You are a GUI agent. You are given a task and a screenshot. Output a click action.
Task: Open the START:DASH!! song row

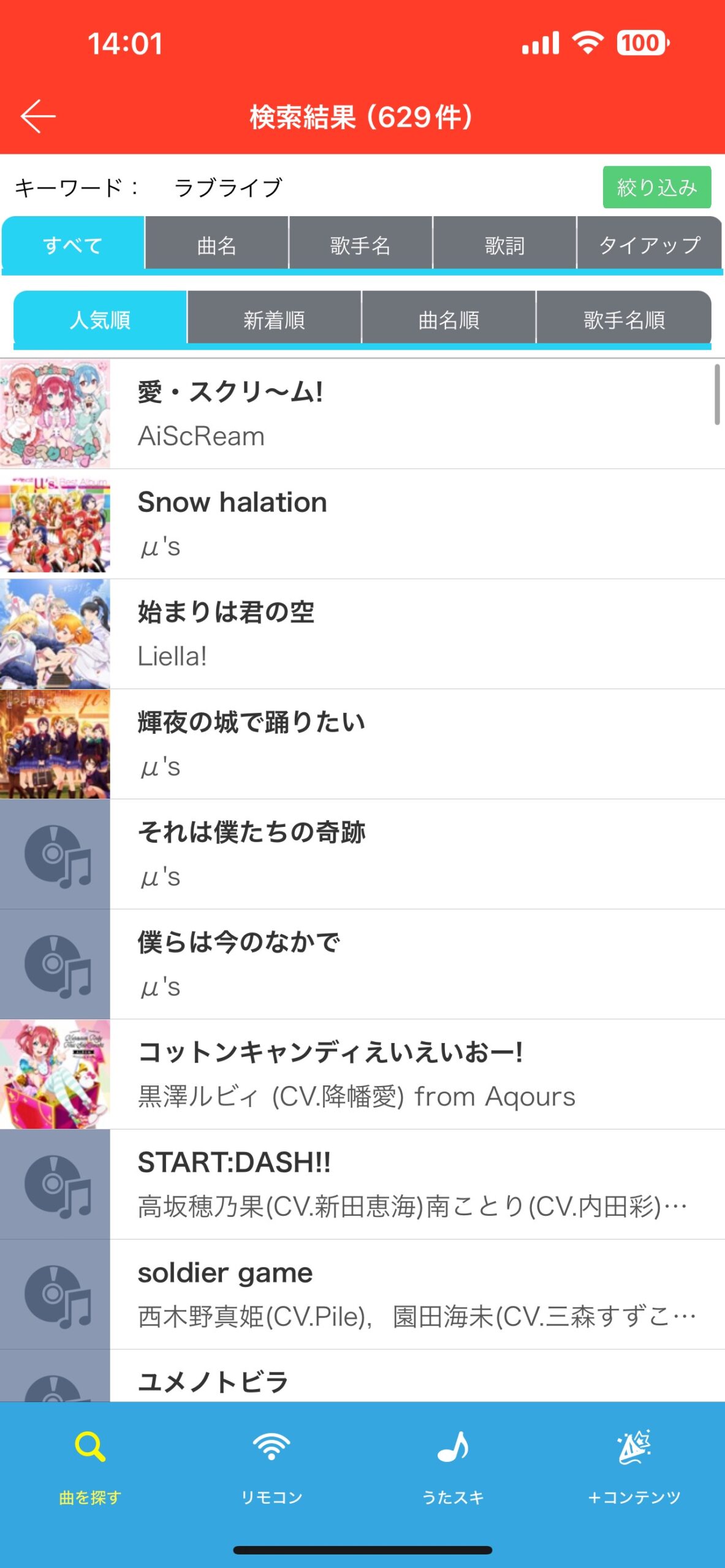[362, 1185]
